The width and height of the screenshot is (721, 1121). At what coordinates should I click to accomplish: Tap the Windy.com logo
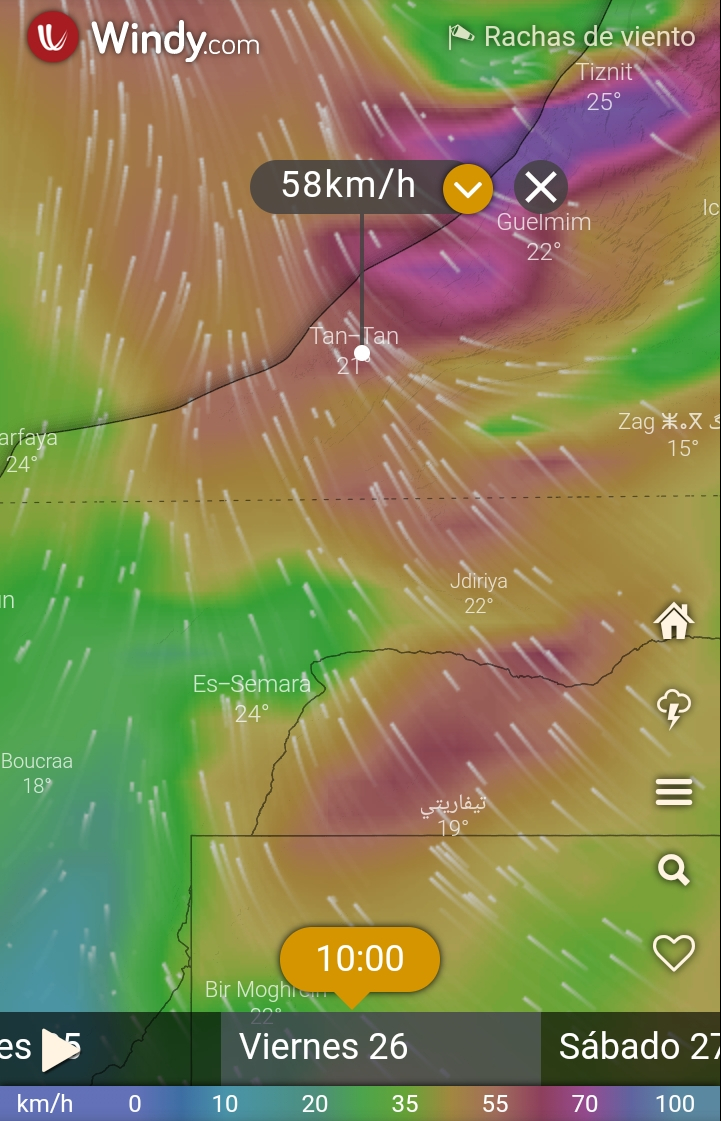(x=144, y=40)
